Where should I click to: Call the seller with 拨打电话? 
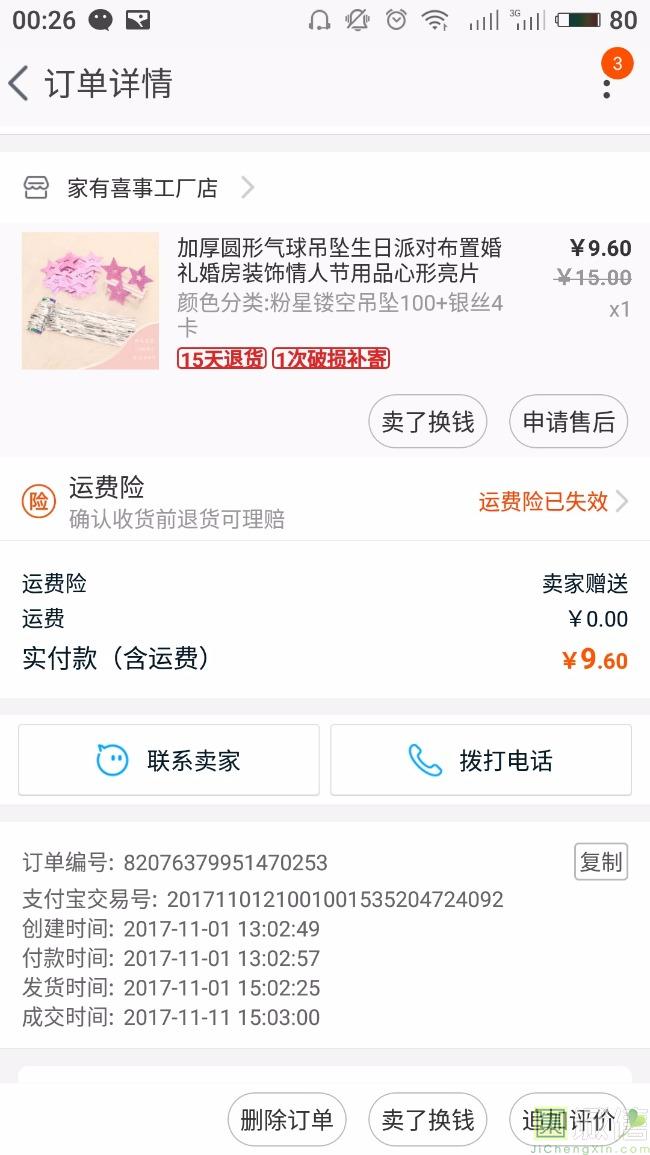(x=481, y=761)
